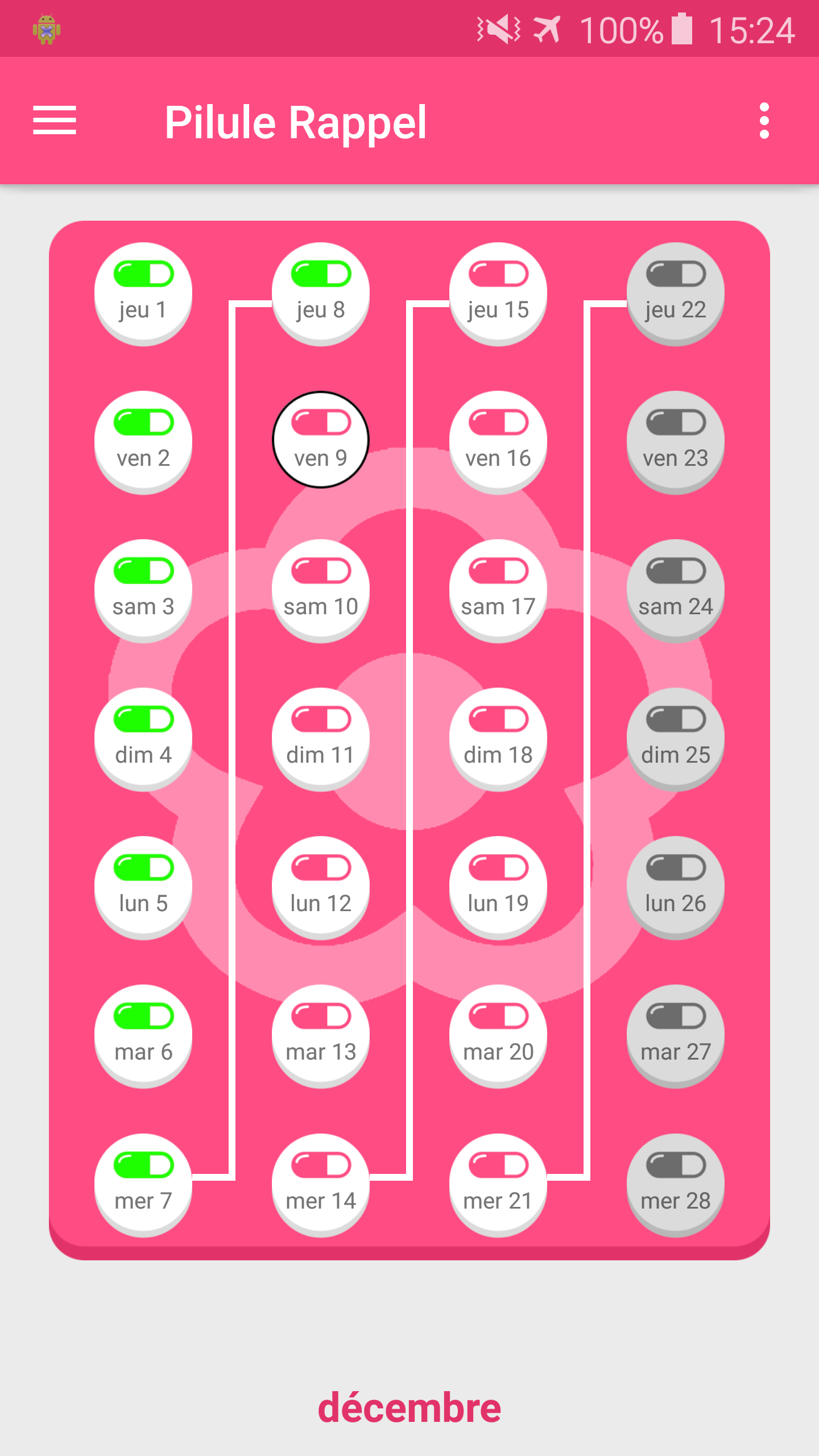Toggle the pill for jeu 1
The image size is (819, 1456).
(143, 293)
